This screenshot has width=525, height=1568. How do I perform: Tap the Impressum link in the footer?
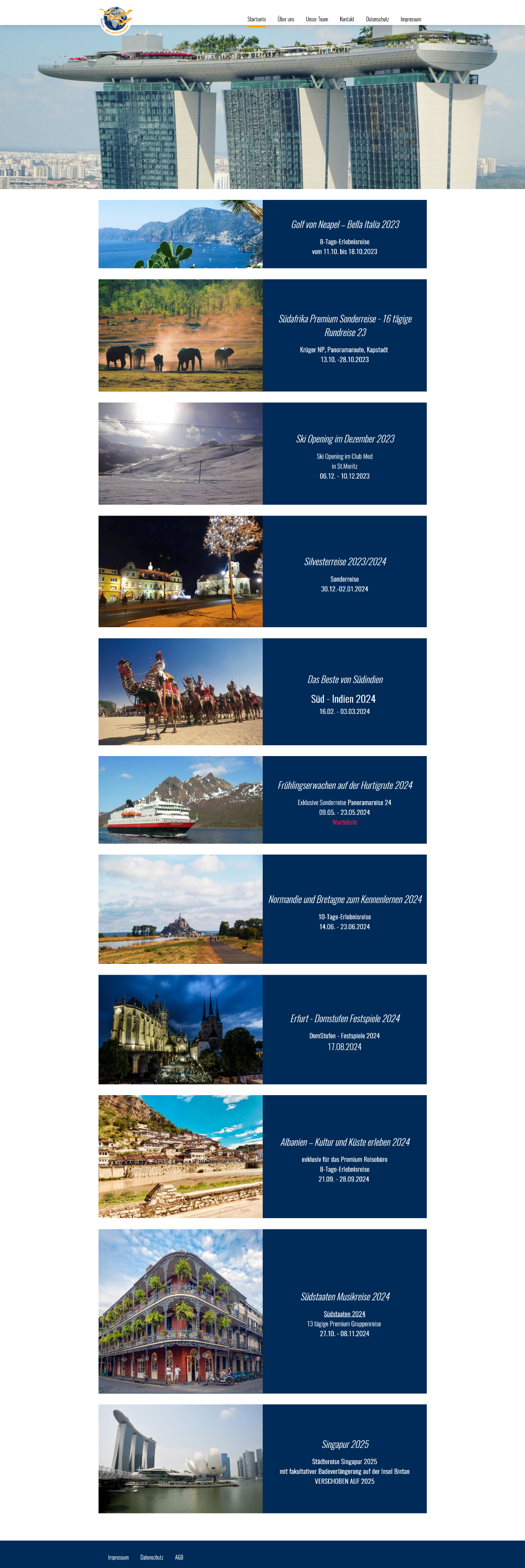pyautogui.click(x=118, y=1557)
